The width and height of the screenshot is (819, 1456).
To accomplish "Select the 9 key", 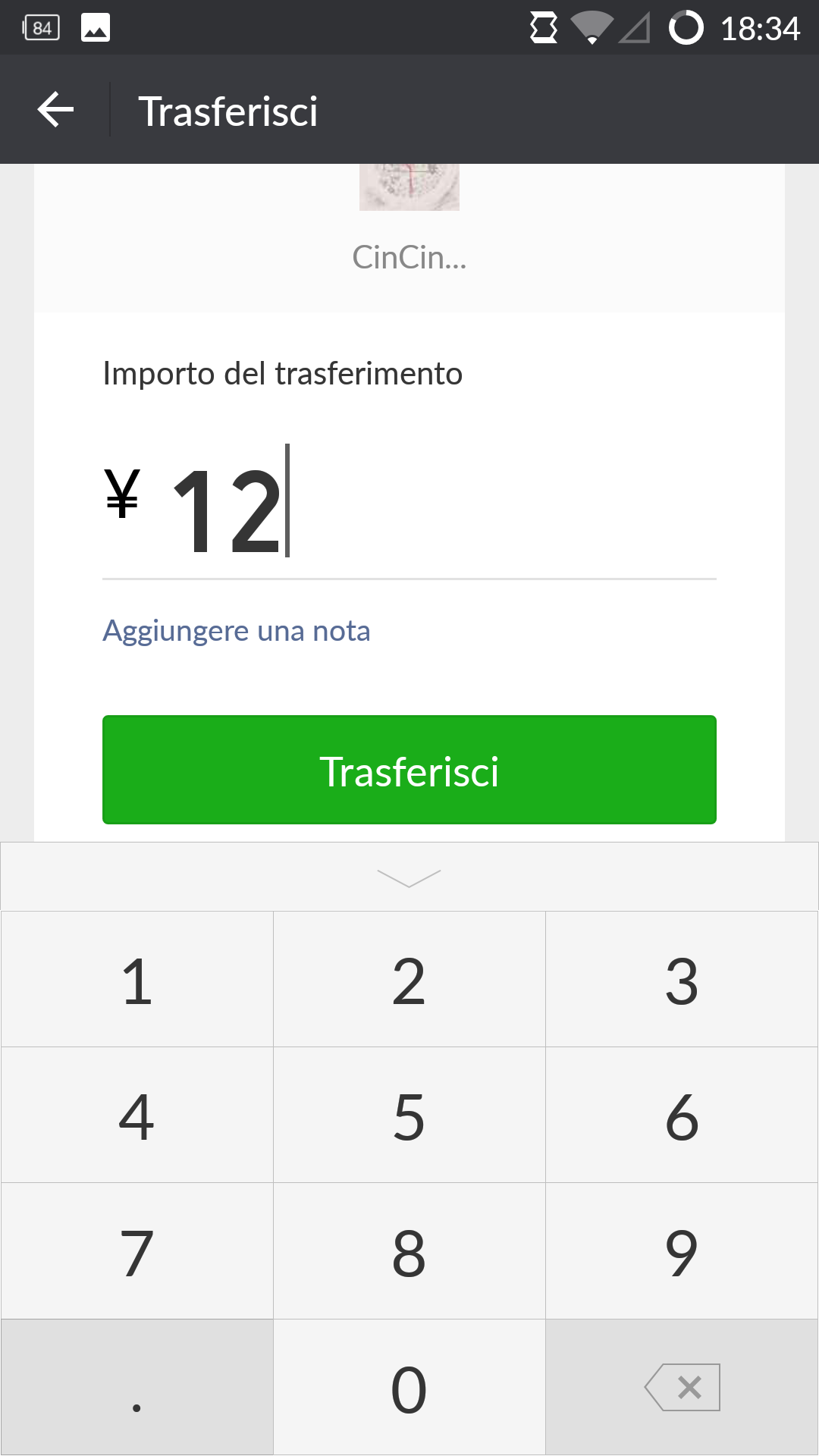I will coord(682,1251).
